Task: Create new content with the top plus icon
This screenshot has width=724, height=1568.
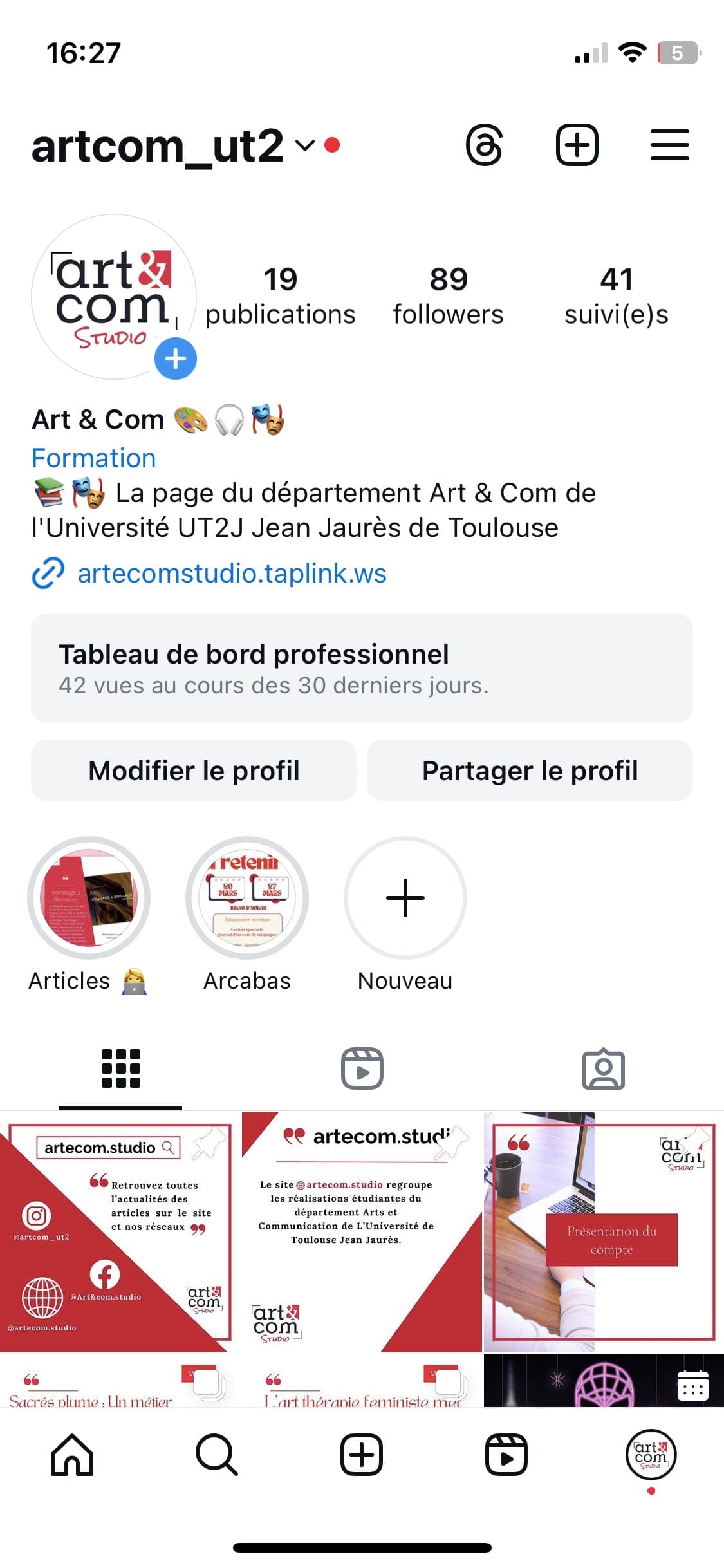Action: coord(577,145)
